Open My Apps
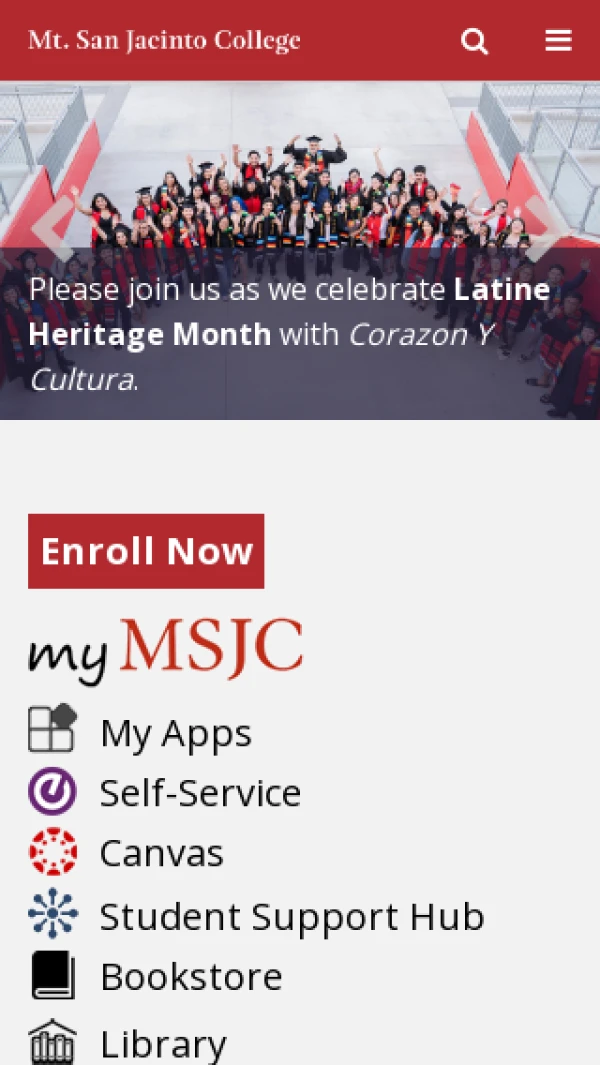 click(175, 733)
